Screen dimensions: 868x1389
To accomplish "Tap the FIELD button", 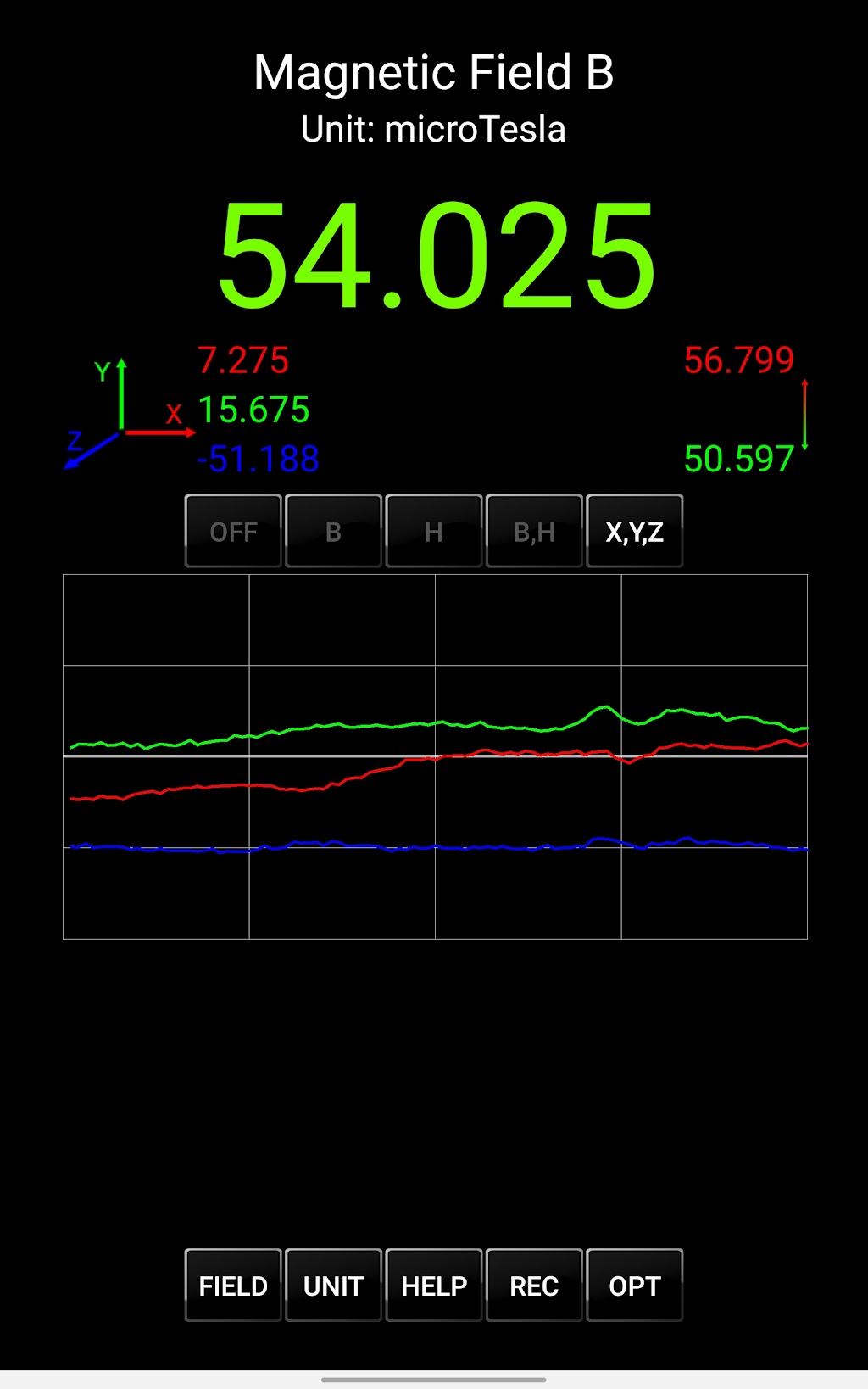I will point(233,1286).
